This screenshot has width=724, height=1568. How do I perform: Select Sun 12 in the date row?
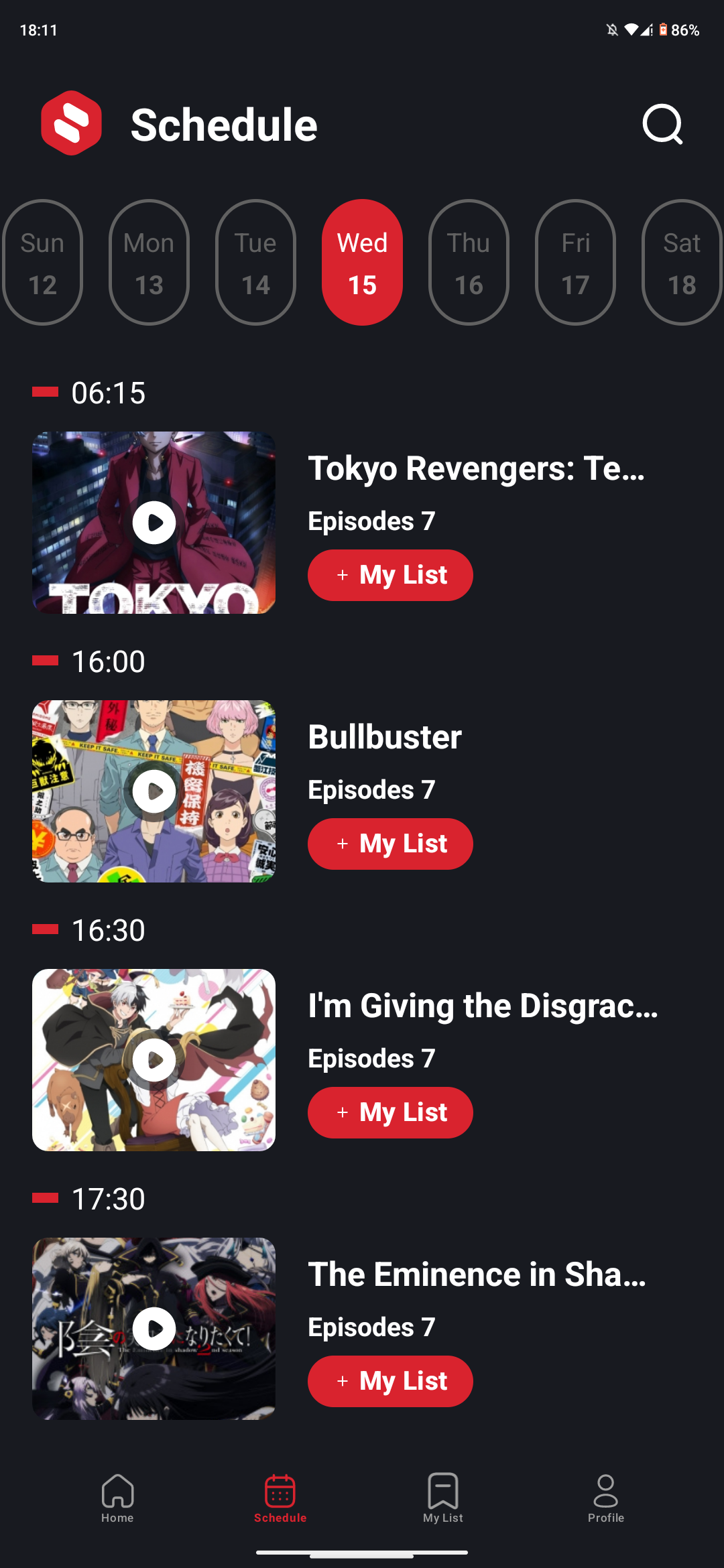pos(42,263)
